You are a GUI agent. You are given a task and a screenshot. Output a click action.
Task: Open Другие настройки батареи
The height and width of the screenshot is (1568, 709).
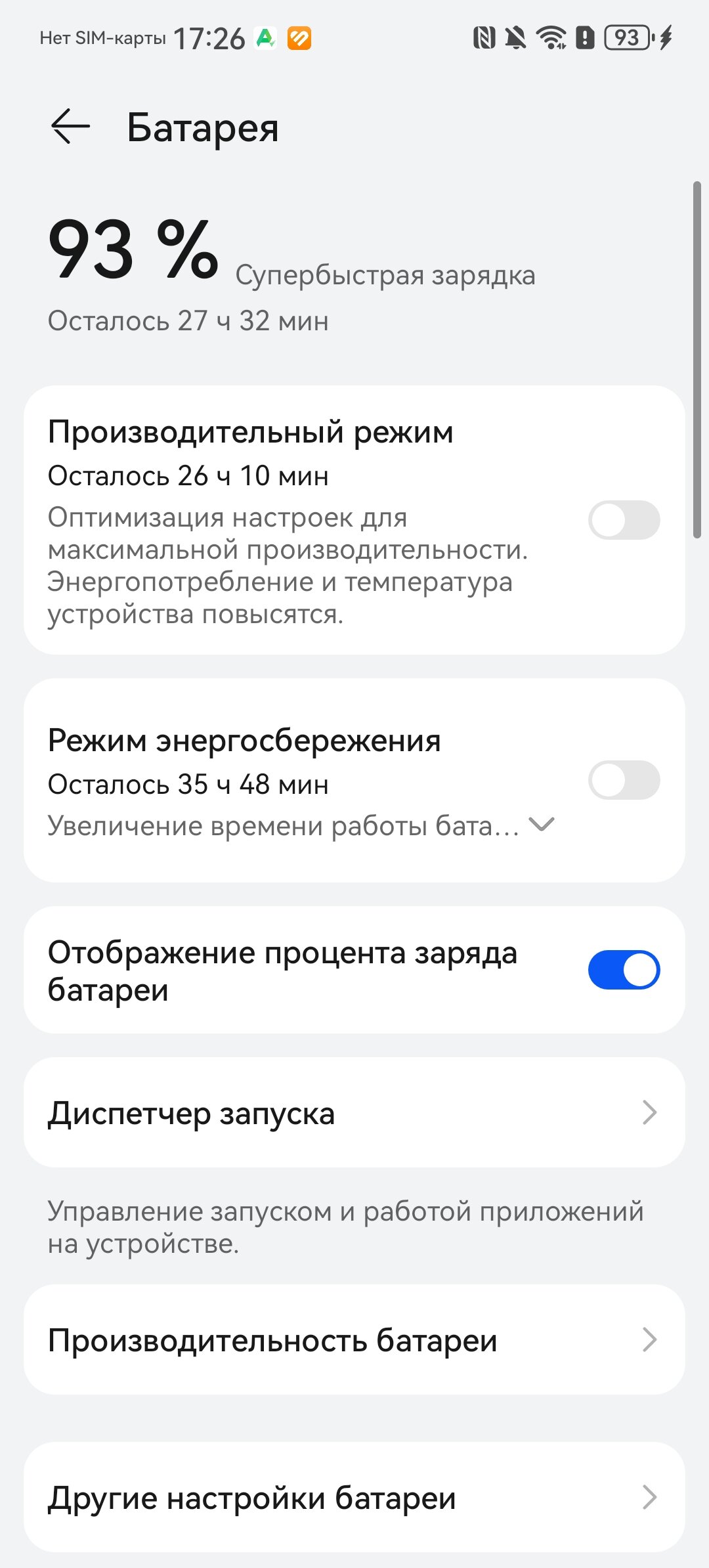[x=354, y=1498]
